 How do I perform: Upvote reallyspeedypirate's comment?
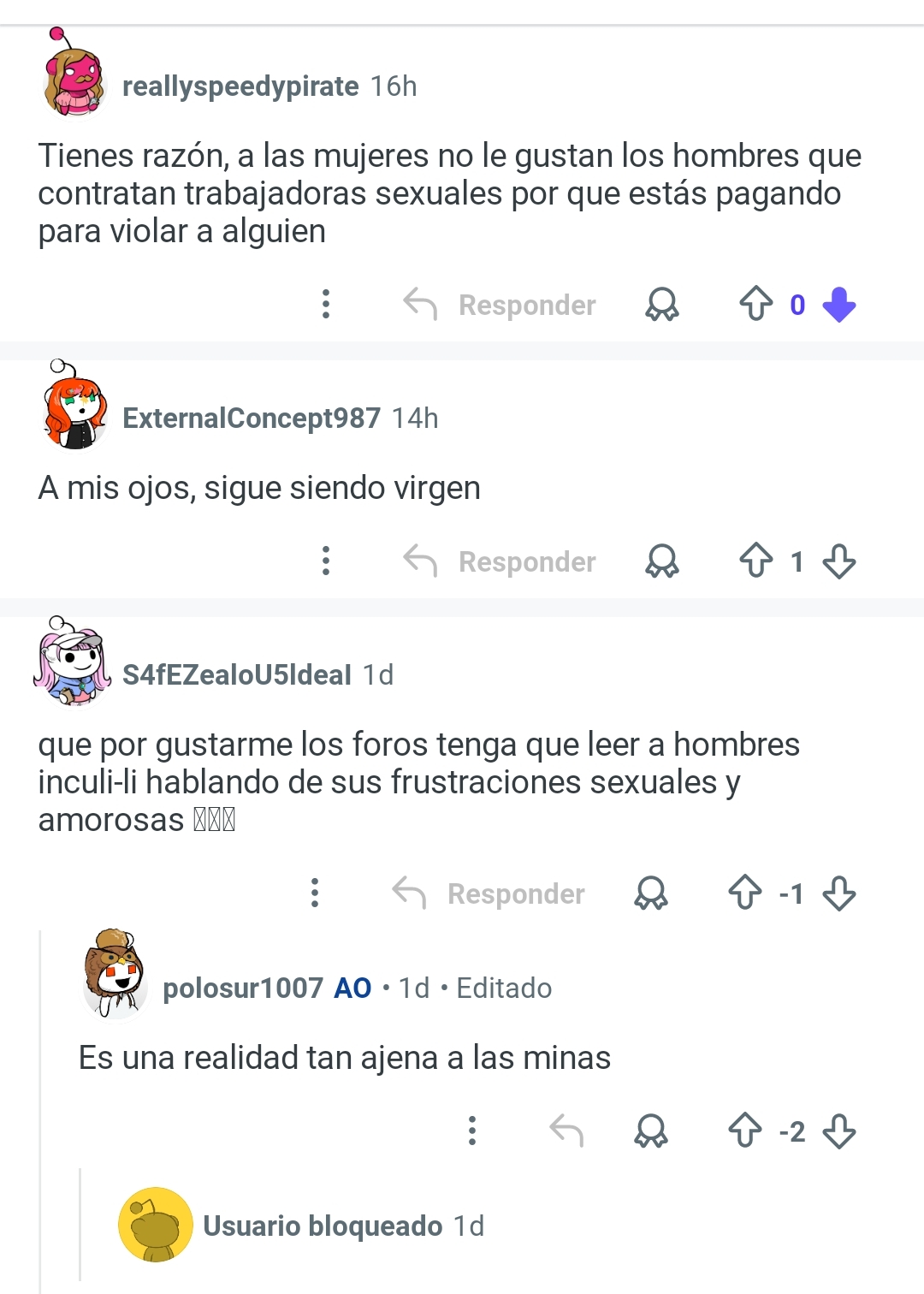[755, 304]
